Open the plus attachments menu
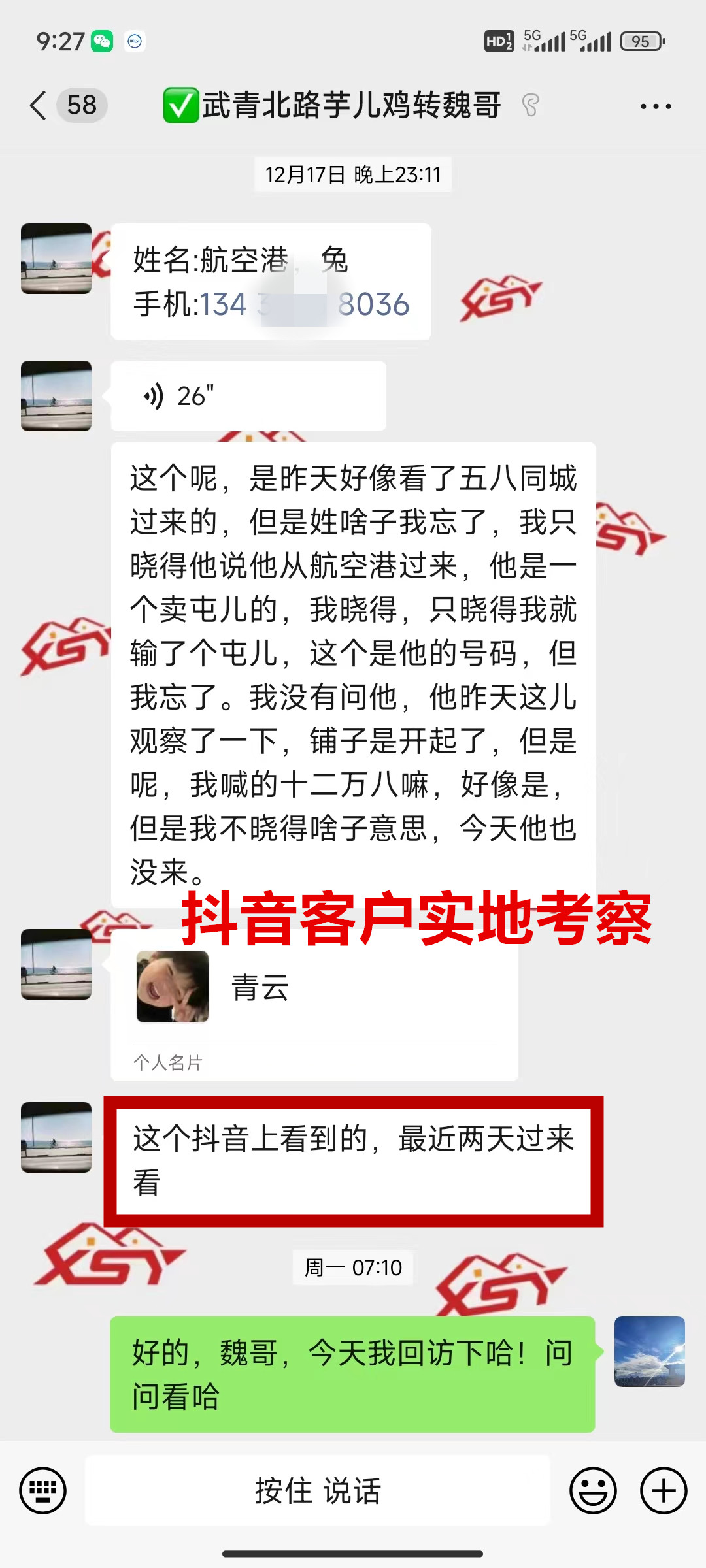Image resolution: width=706 pixels, height=1568 pixels. (663, 1491)
